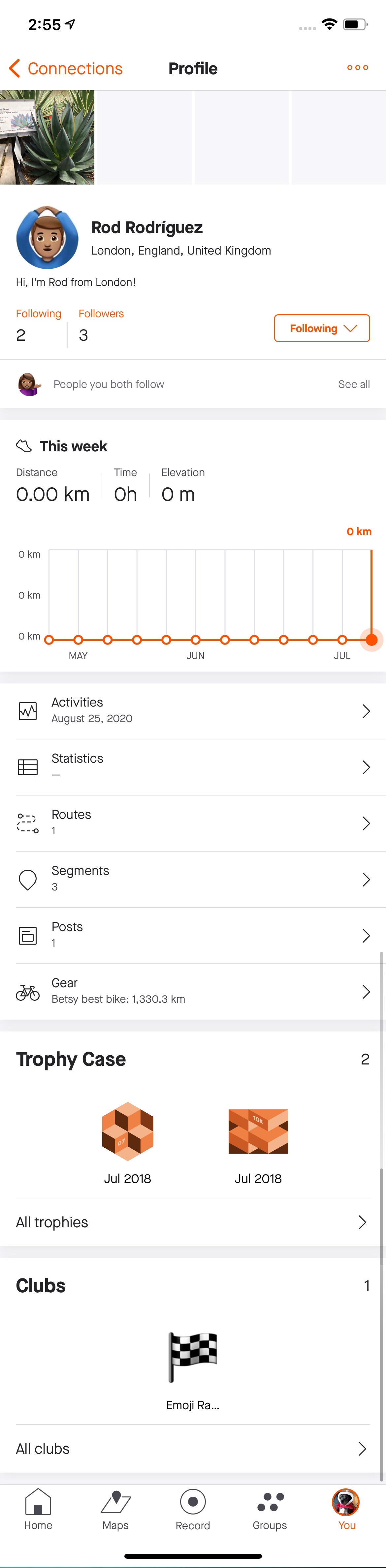Image resolution: width=386 pixels, height=1568 pixels.
Task: Switch to the Maps tab
Action: pyautogui.click(x=115, y=1508)
